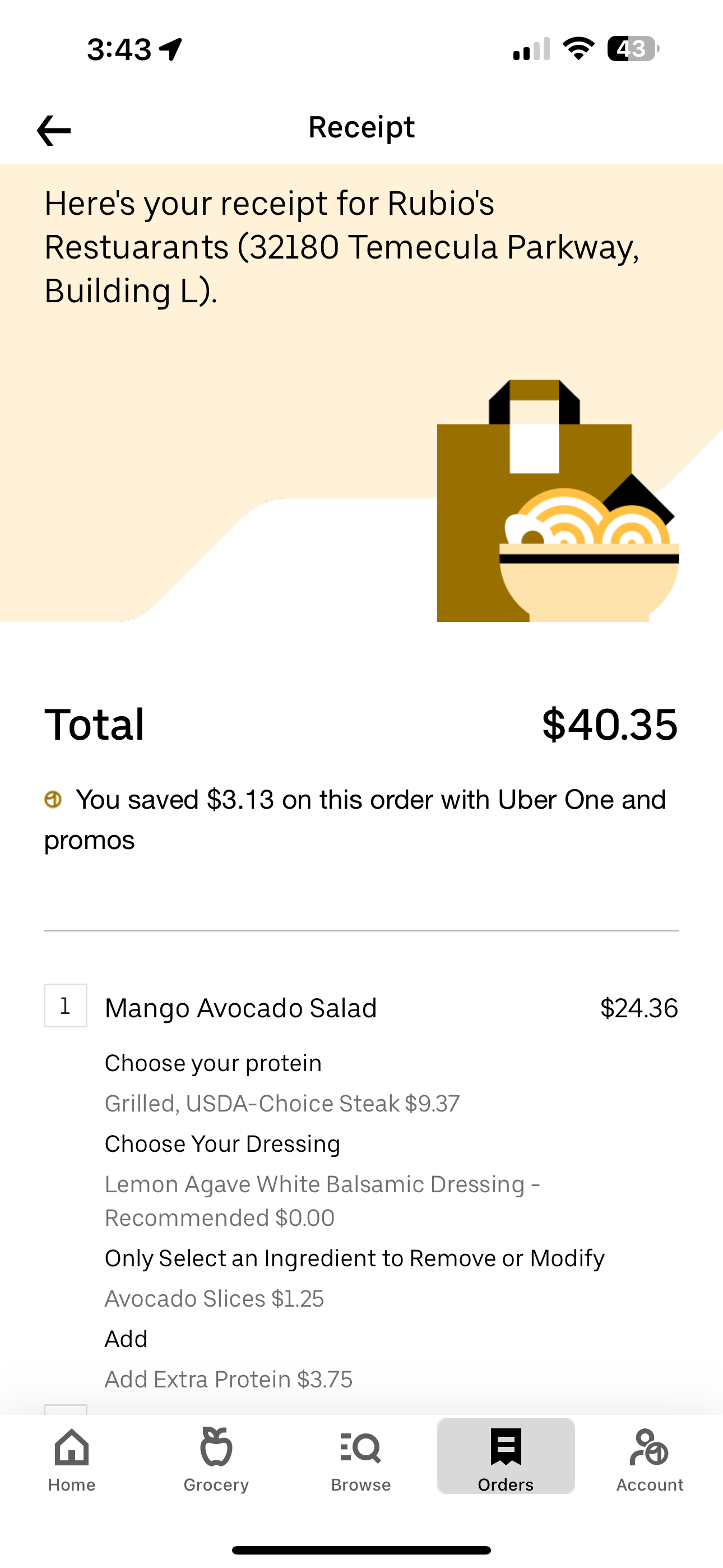The height and width of the screenshot is (1568, 723).
Task: Go back from the Receipt screen
Action: coord(54,130)
